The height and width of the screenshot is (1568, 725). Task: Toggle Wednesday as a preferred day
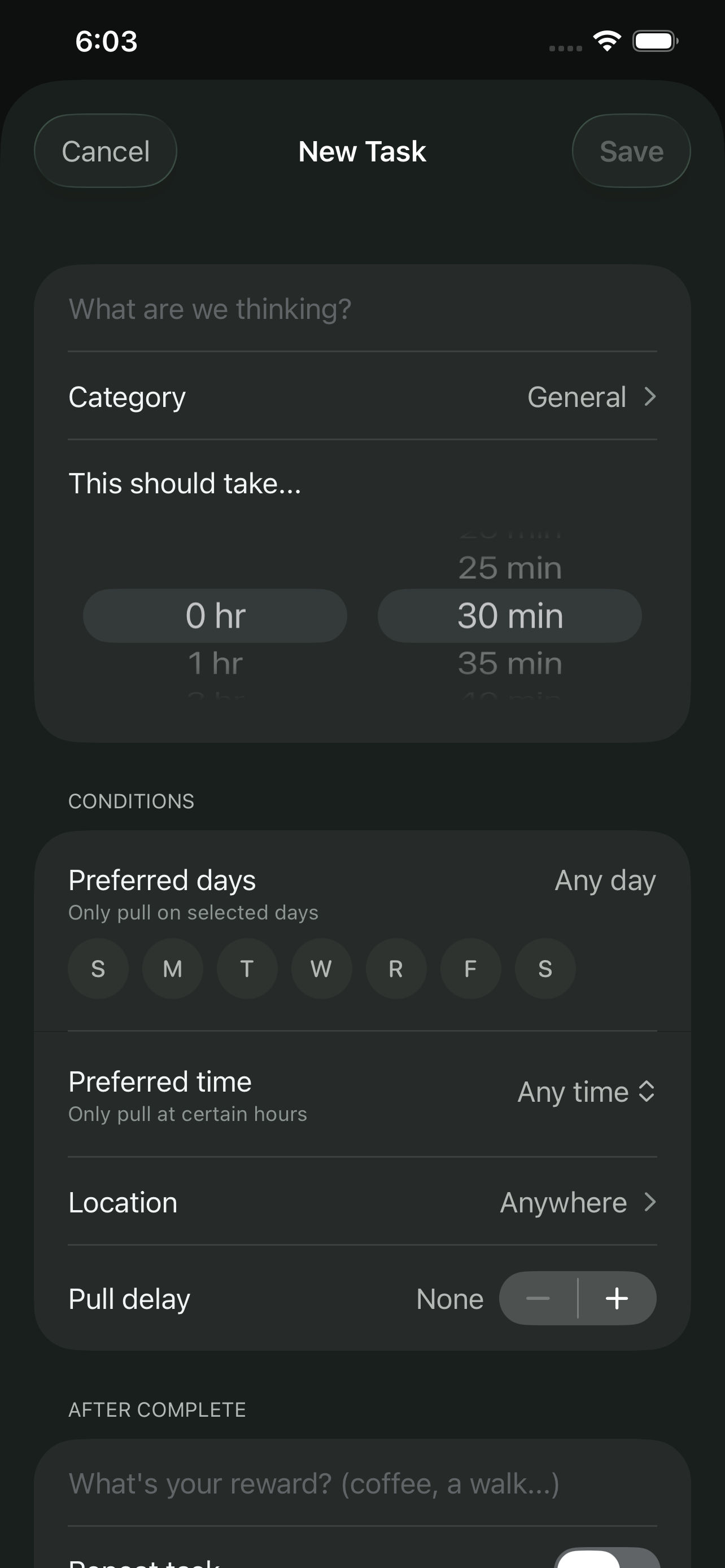click(321, 969)
